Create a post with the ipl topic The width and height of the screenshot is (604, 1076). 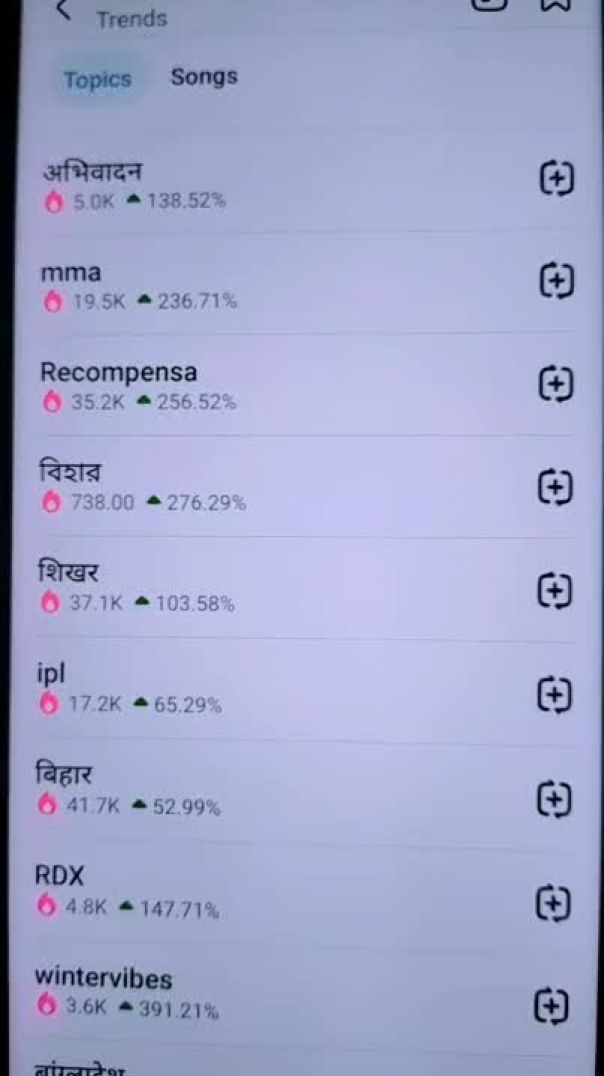tap(553, 694)
